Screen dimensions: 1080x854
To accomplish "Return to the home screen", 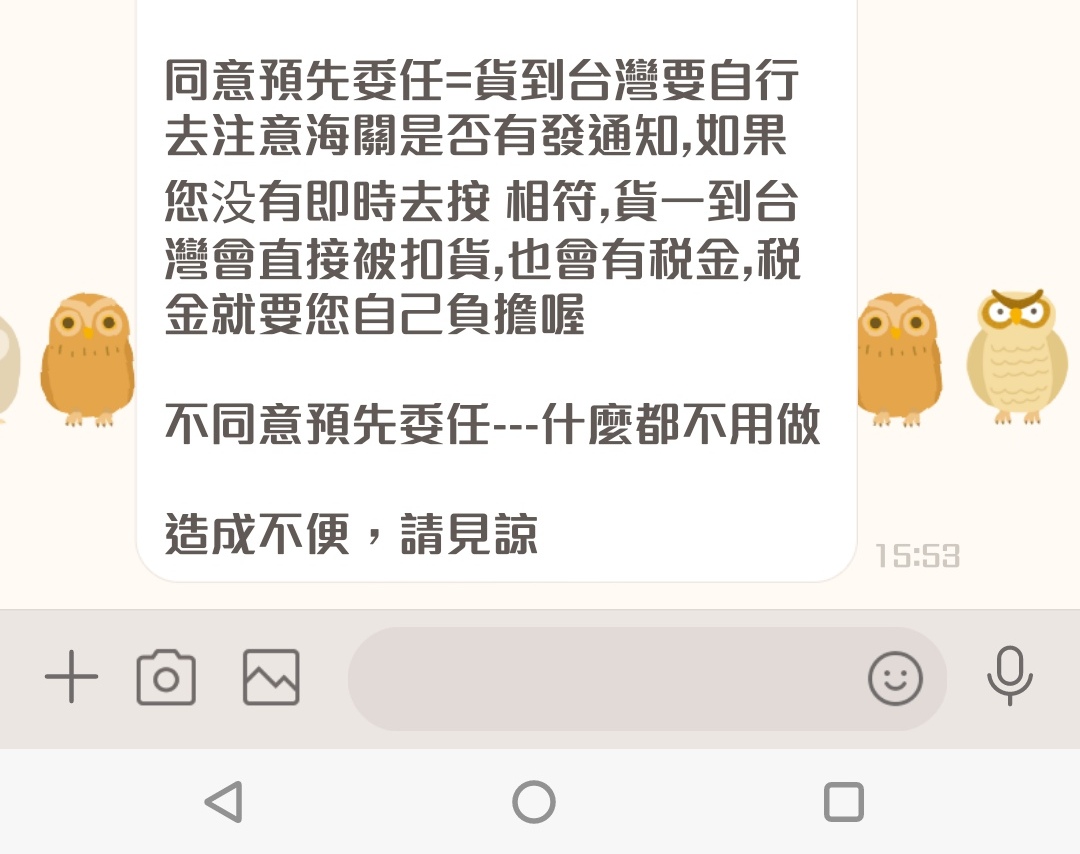I will click(534, 802).
